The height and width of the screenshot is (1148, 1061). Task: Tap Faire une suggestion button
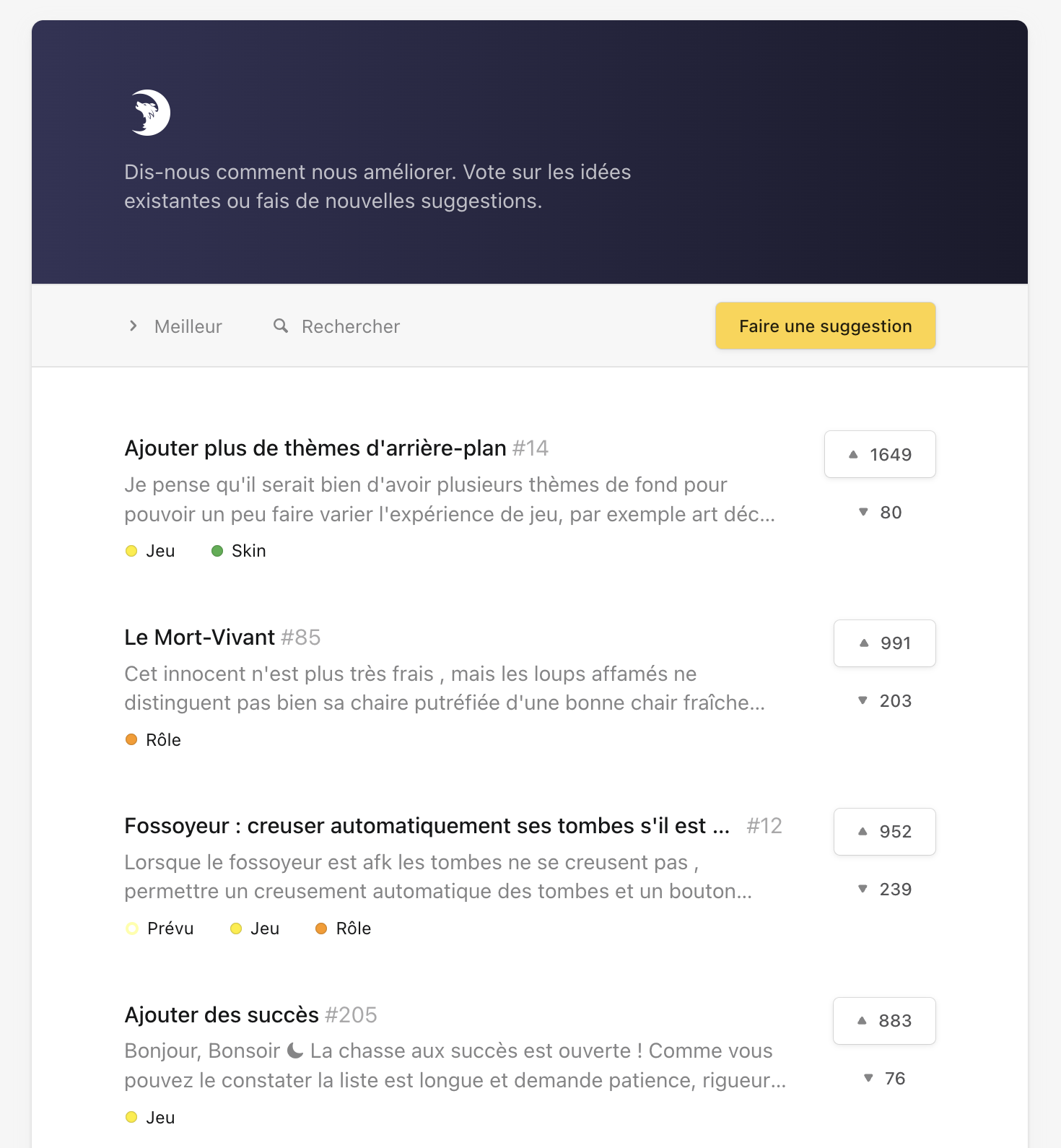tap(825, 326)
